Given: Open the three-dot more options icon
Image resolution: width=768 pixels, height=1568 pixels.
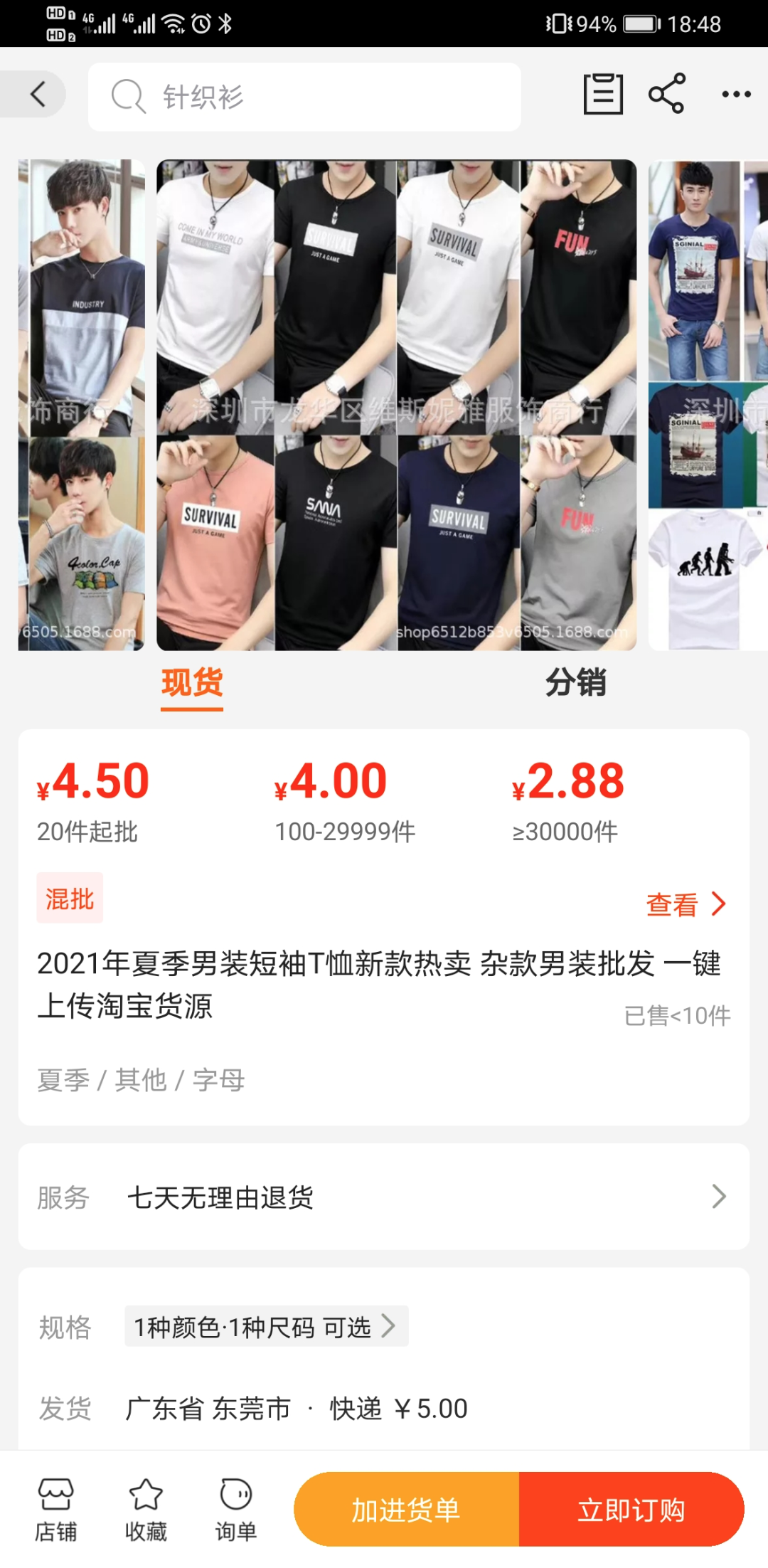Looking at the screenshot, I should coord(735,95).
